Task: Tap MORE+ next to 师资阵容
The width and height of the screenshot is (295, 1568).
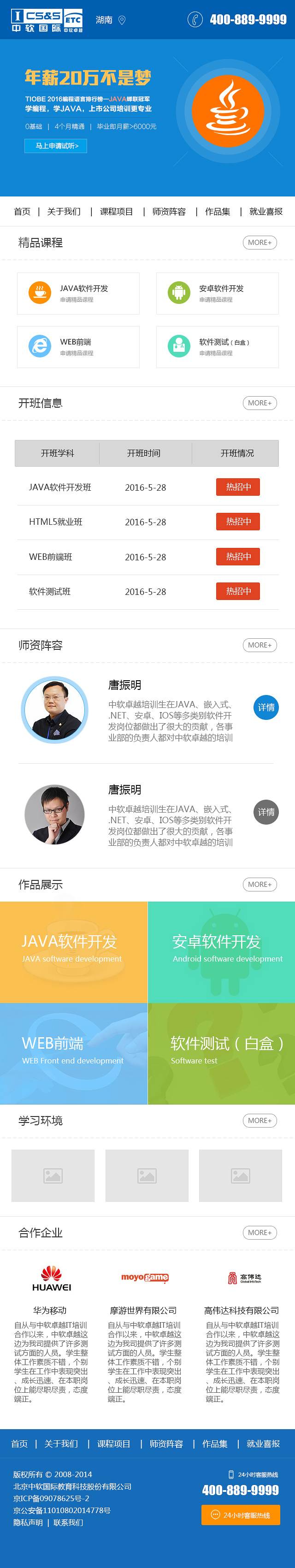Action: click(260, 645)
